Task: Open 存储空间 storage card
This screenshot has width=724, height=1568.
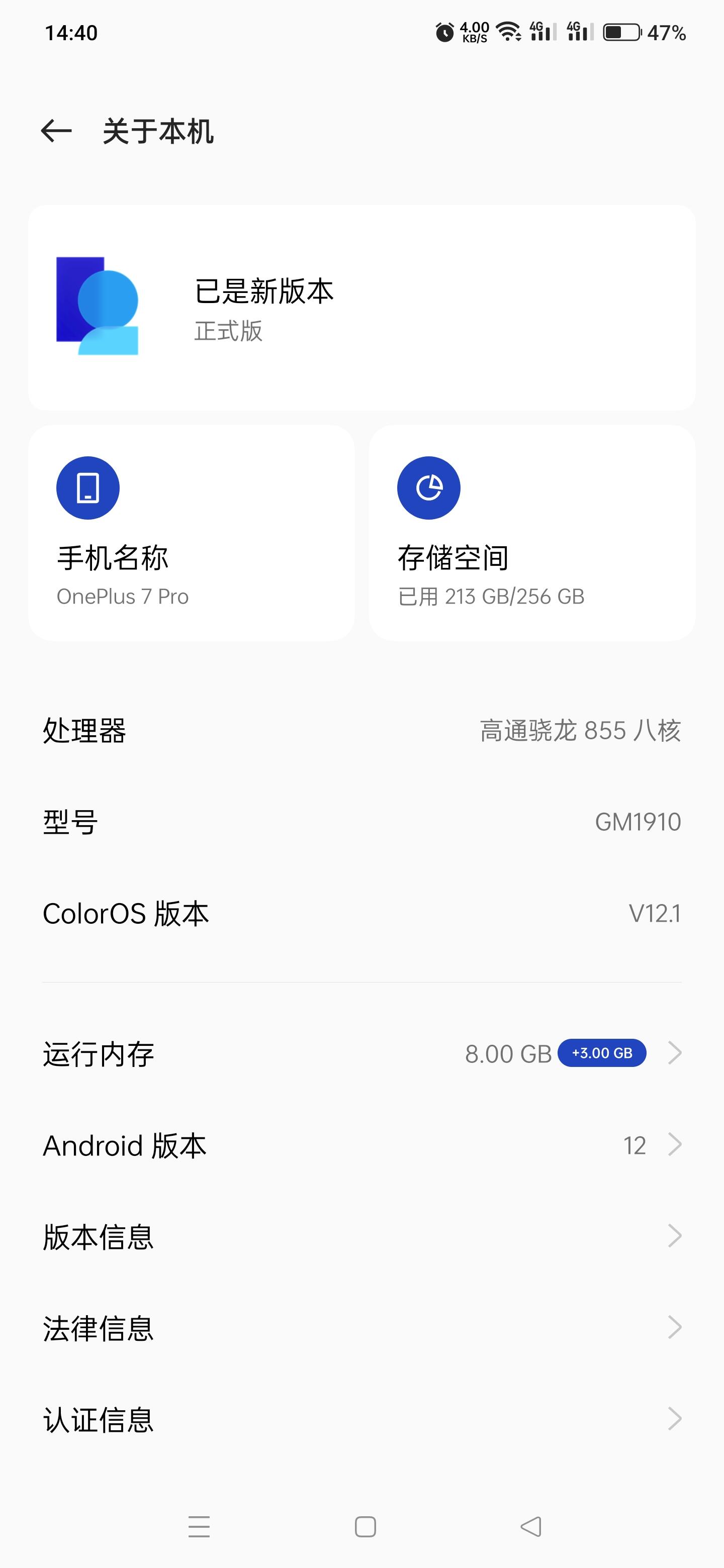Action: pyautogui.click(x=532, y=533)
